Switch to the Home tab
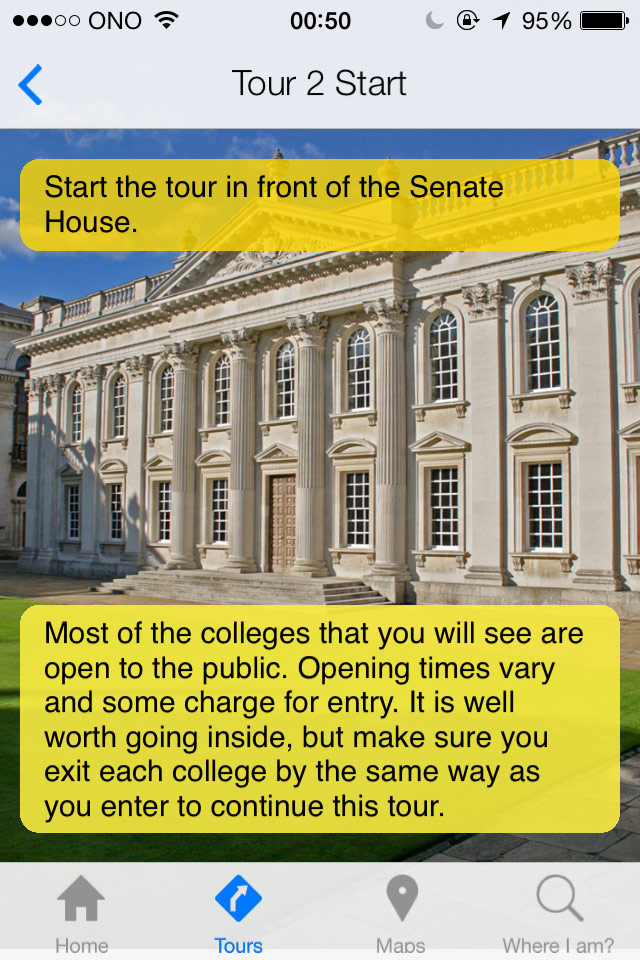This screenshot has height=960, width=640. (81, 912)
